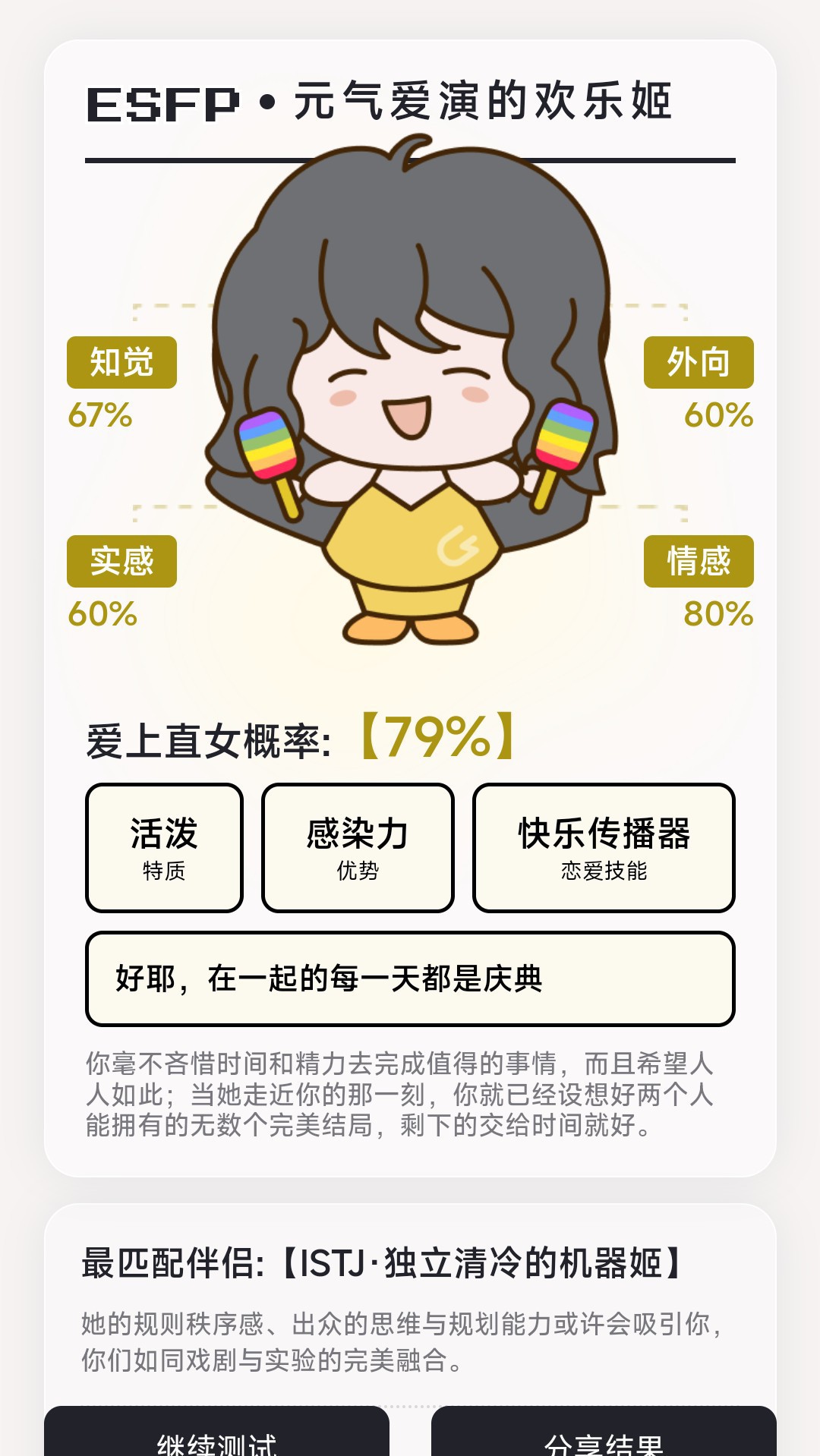Share the result via 分享结果
This screenshot has height=1456, width=820.
pyautogui.click(x=604, y=1432)
